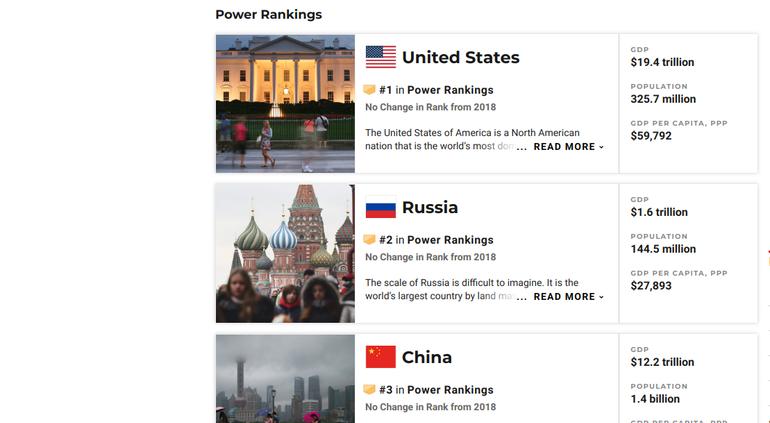Open Power Rankings link under United States

(450, 90)
